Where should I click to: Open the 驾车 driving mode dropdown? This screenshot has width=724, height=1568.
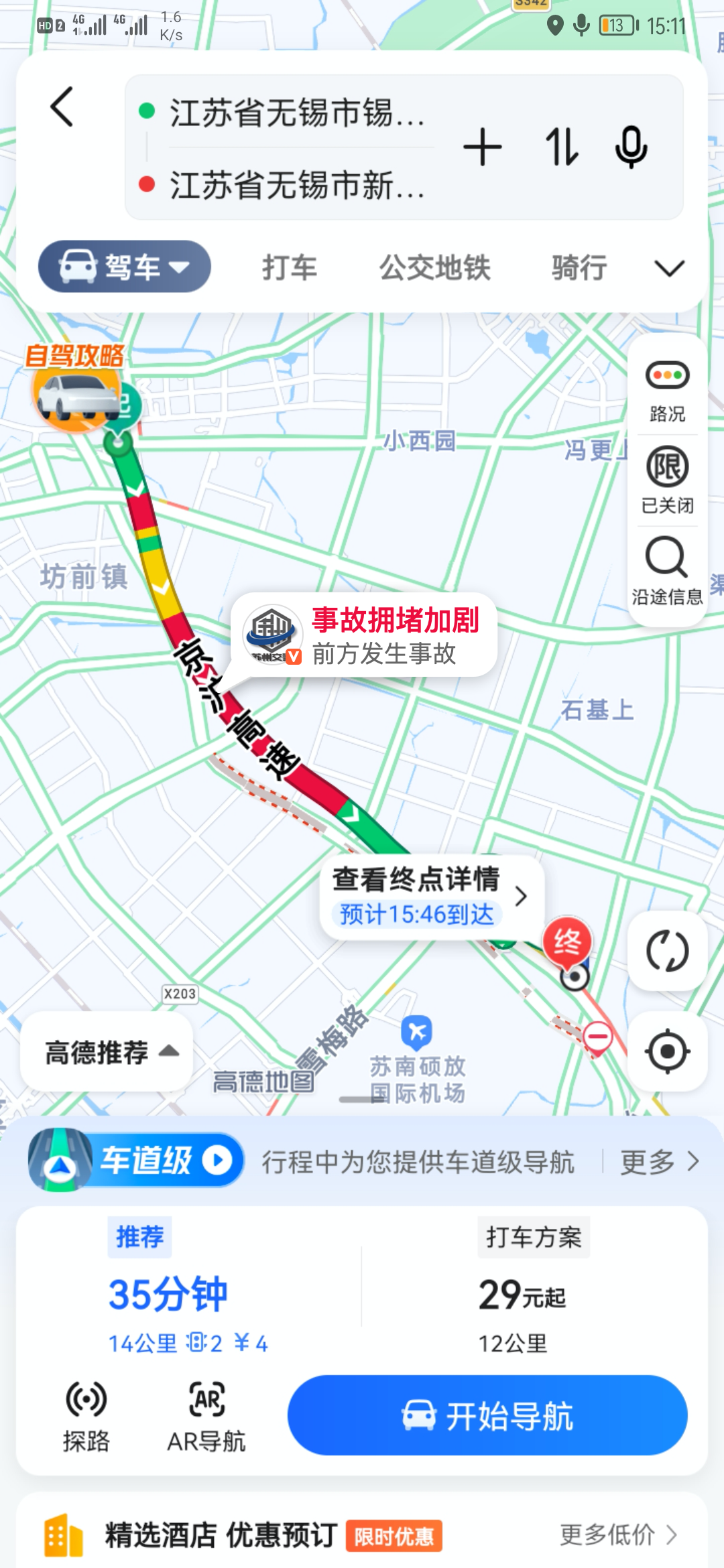(x=125, y=267)
